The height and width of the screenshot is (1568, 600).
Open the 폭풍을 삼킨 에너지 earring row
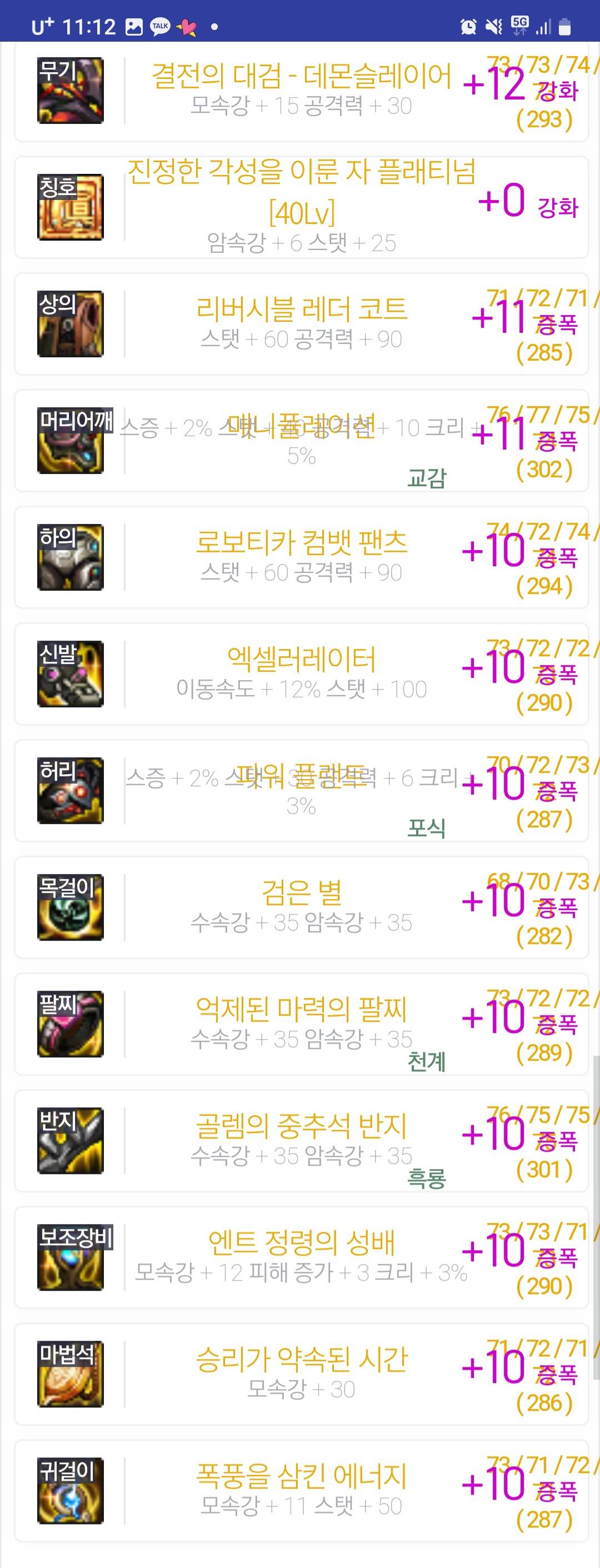click(301, 1491)
